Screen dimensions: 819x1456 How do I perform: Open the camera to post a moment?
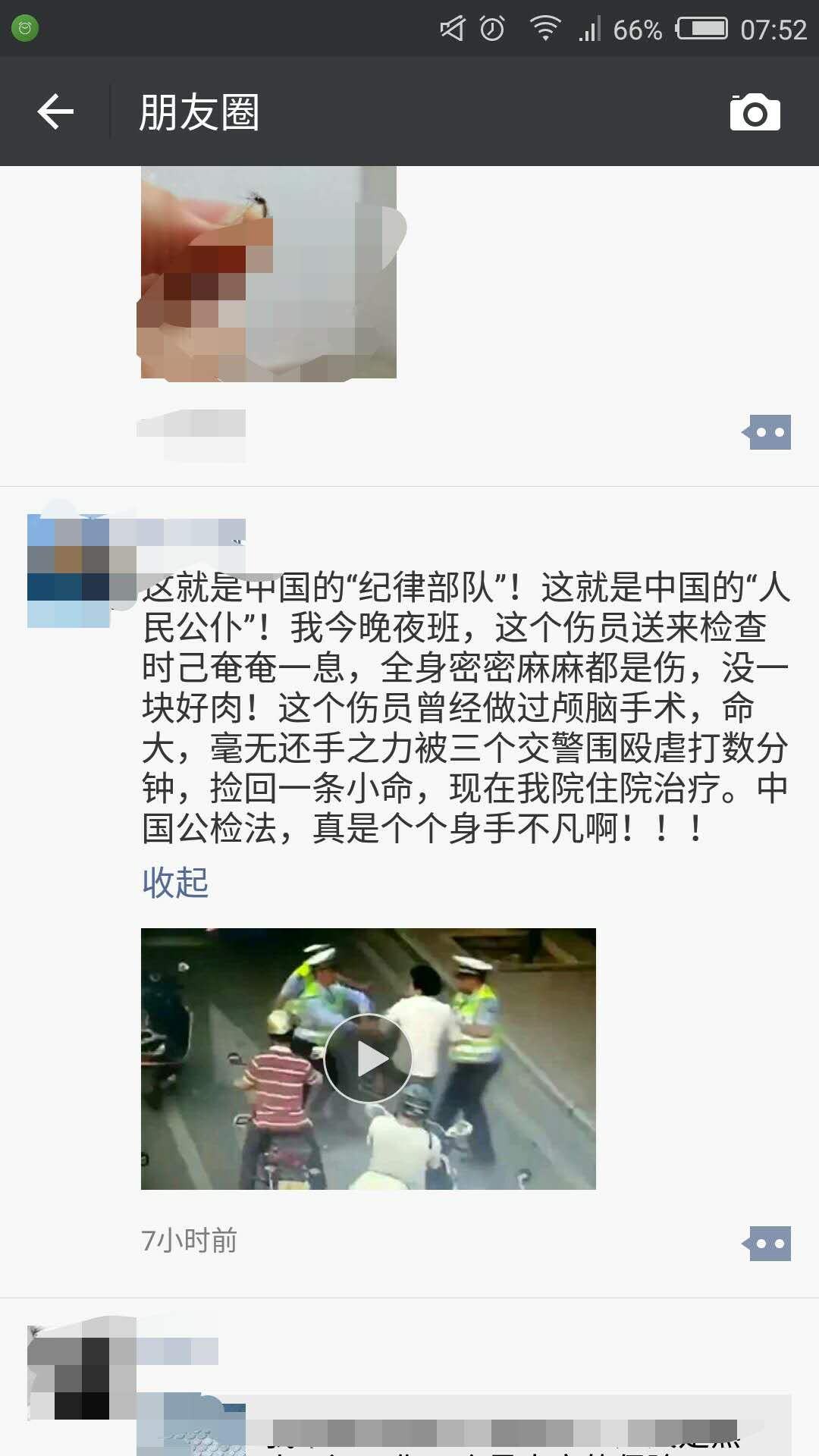[755, 113]
